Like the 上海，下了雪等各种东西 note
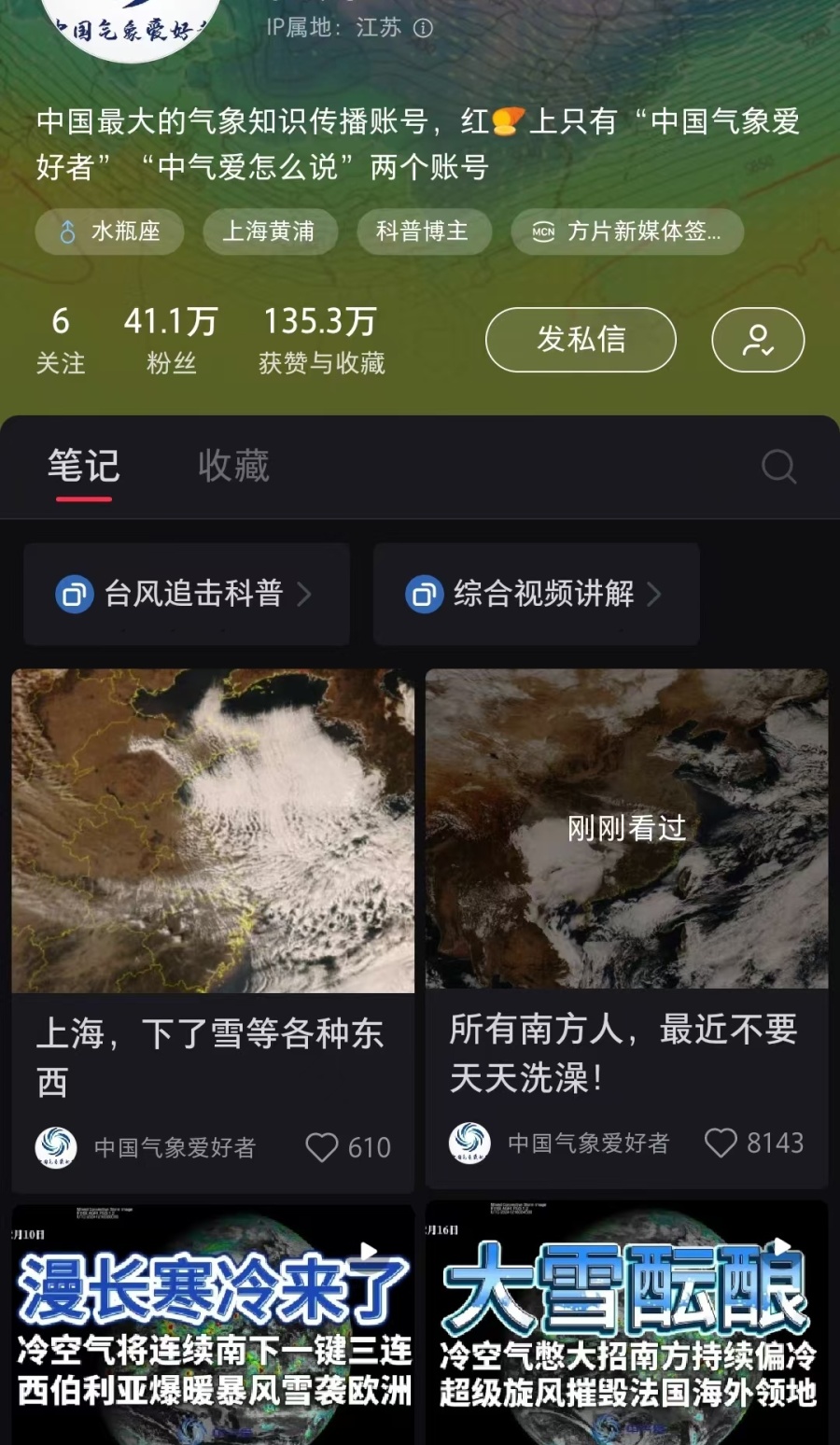 (322, 1147)
